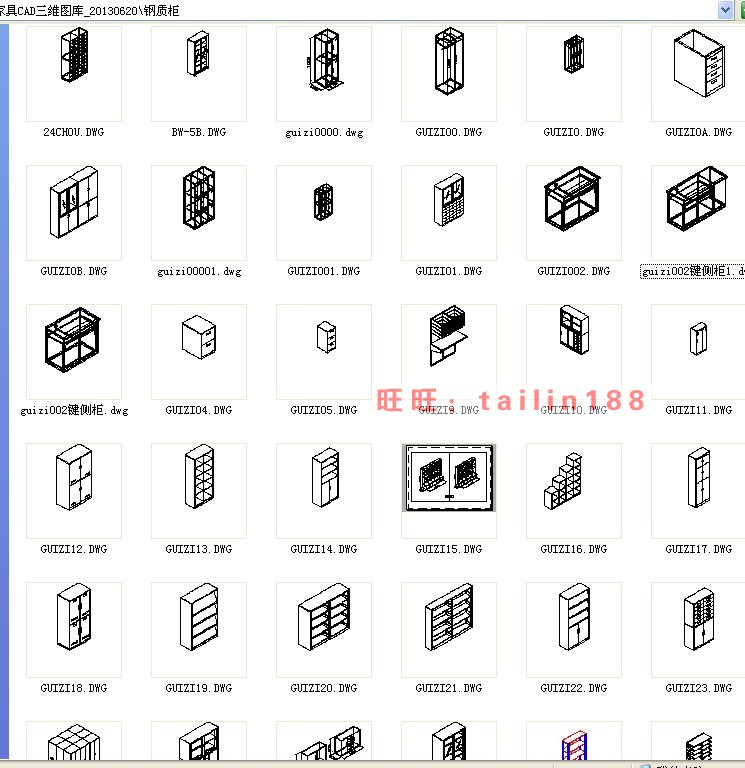Open the GUIZI15.DWG drawing sheet

pos(449,478)
